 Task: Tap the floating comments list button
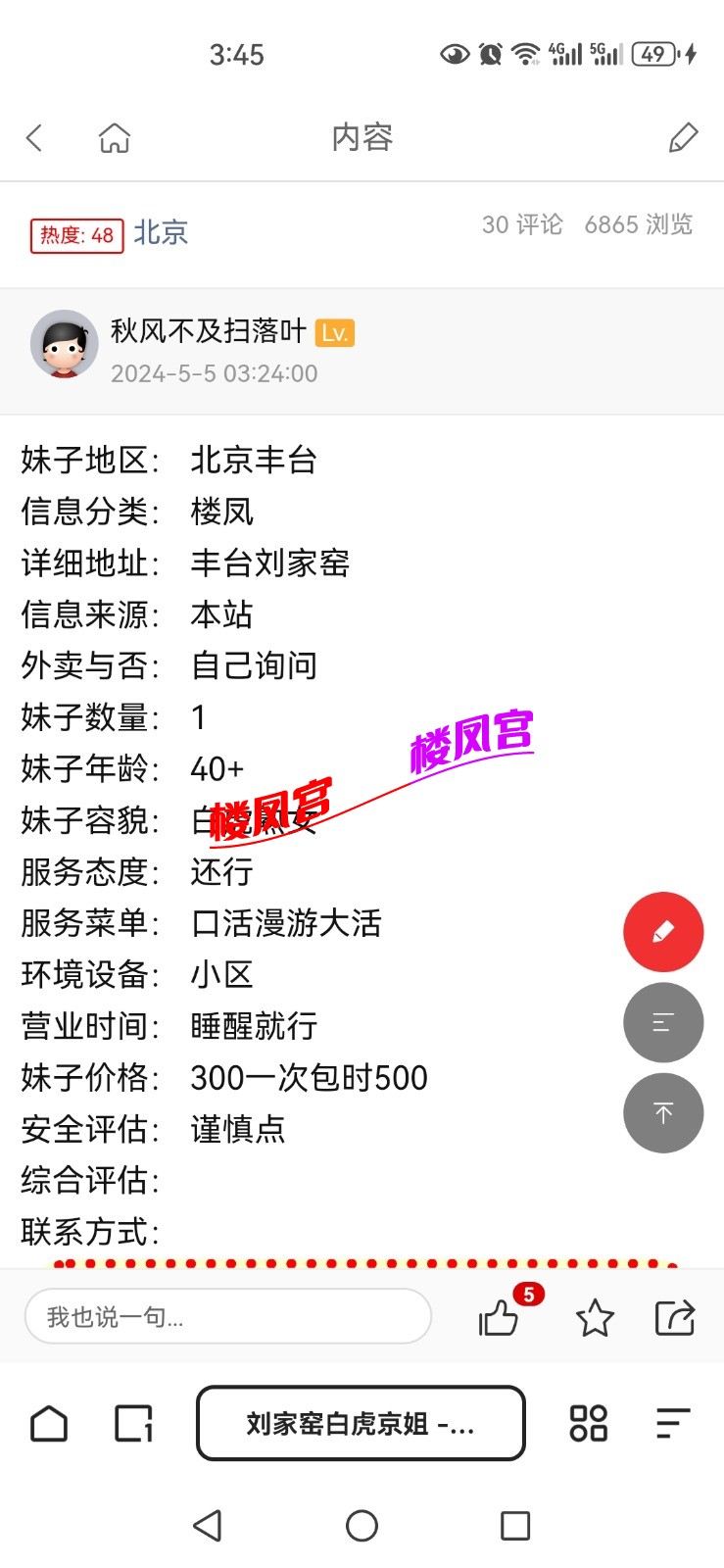[663, 1022]
